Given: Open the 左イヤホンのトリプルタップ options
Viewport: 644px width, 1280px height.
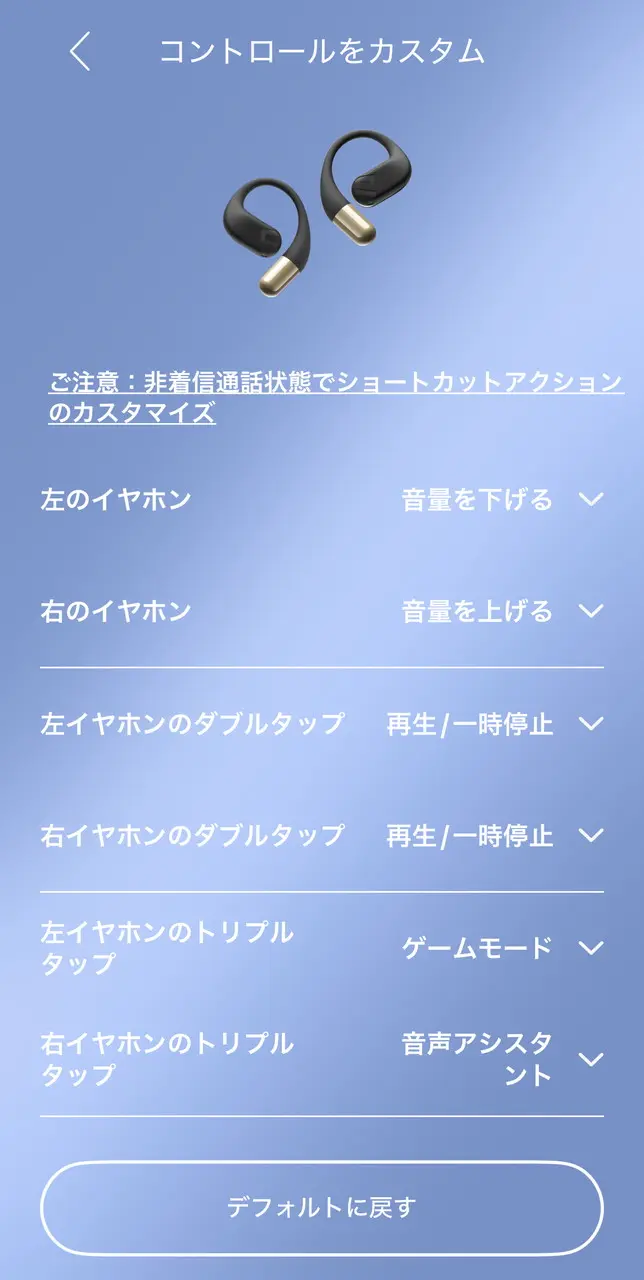Looking at the screenshot, I should (x=591, y=947).
